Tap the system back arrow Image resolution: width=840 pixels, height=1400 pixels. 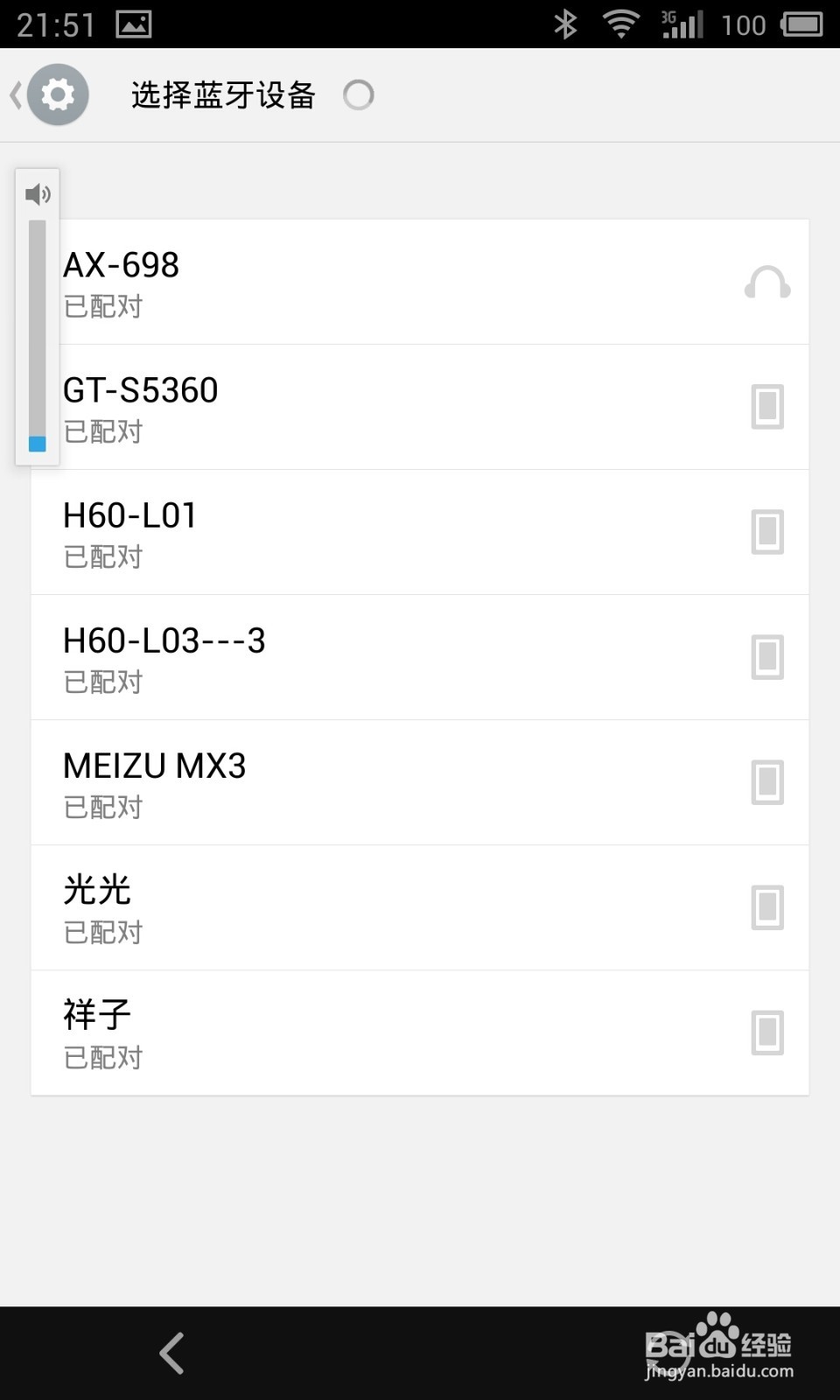click(x=172, y=1353)
